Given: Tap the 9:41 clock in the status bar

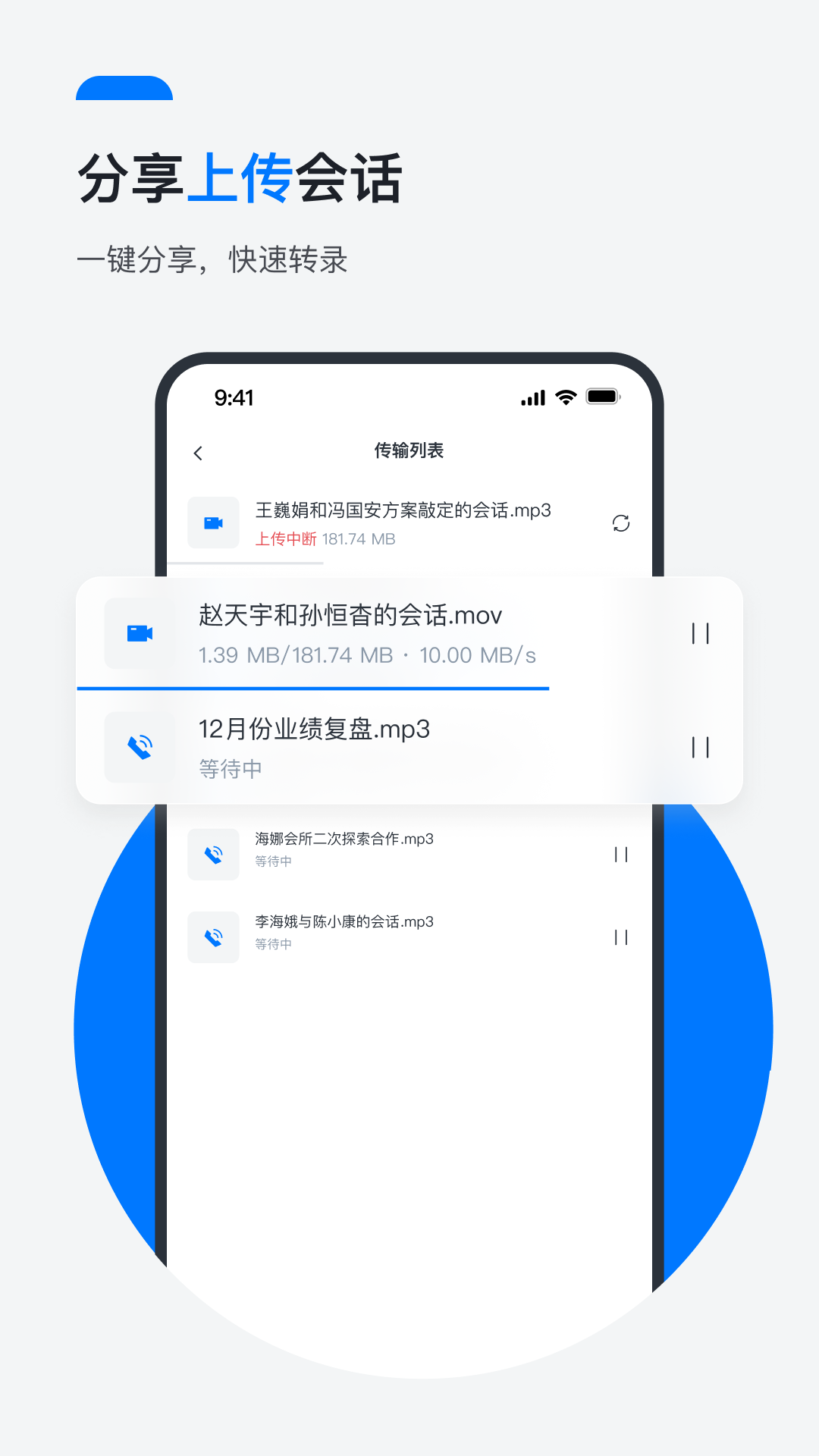Looking at the screenshot, I should 234,397.
